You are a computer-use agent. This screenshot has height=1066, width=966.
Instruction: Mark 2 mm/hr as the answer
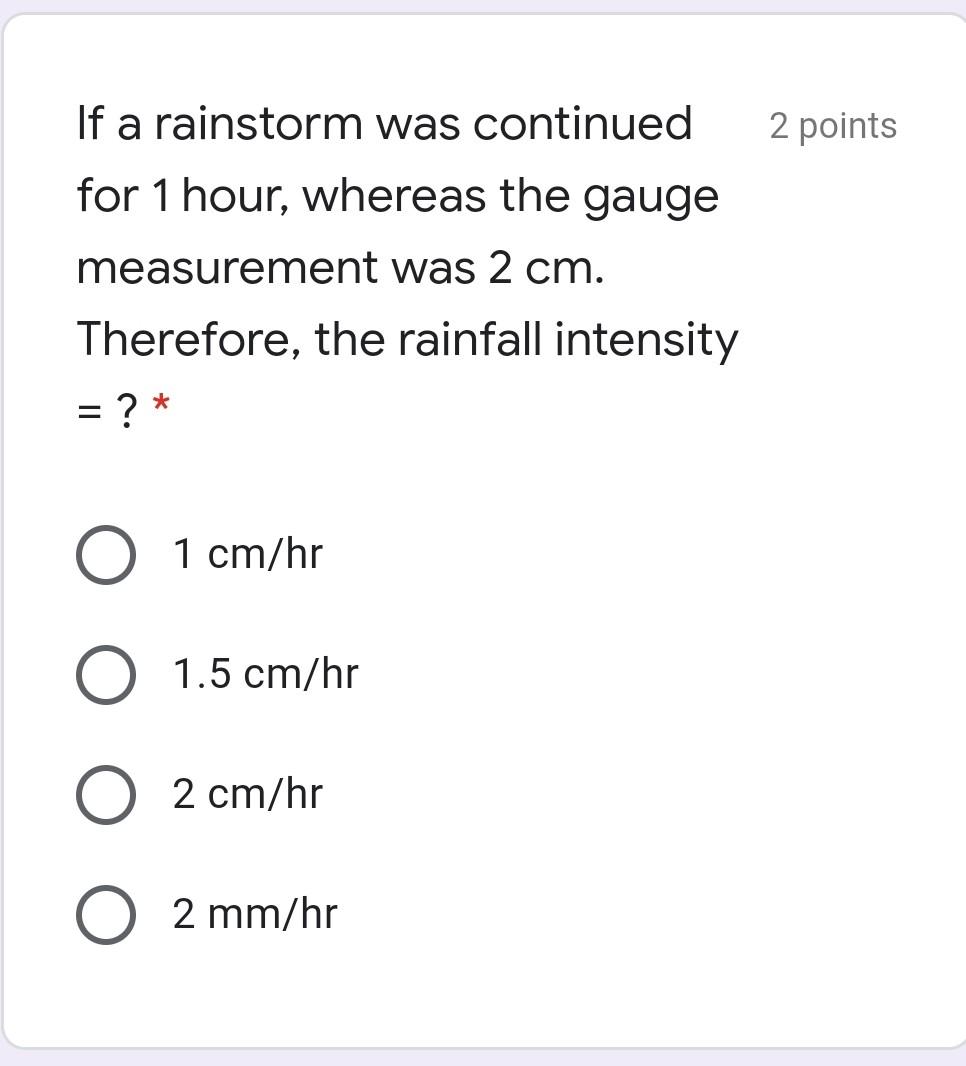click(106, 915)
